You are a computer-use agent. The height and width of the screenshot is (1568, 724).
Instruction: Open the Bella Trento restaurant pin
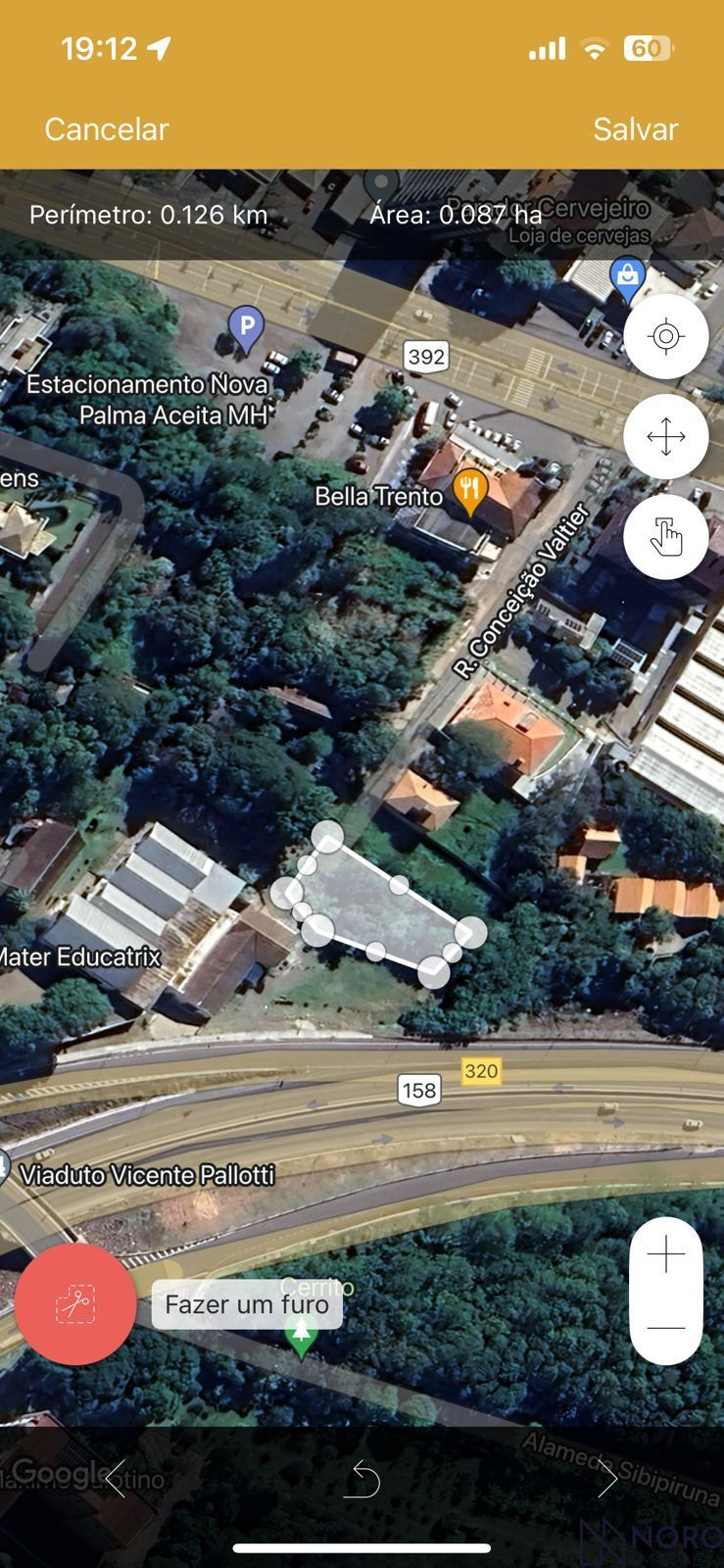(471, 490)
